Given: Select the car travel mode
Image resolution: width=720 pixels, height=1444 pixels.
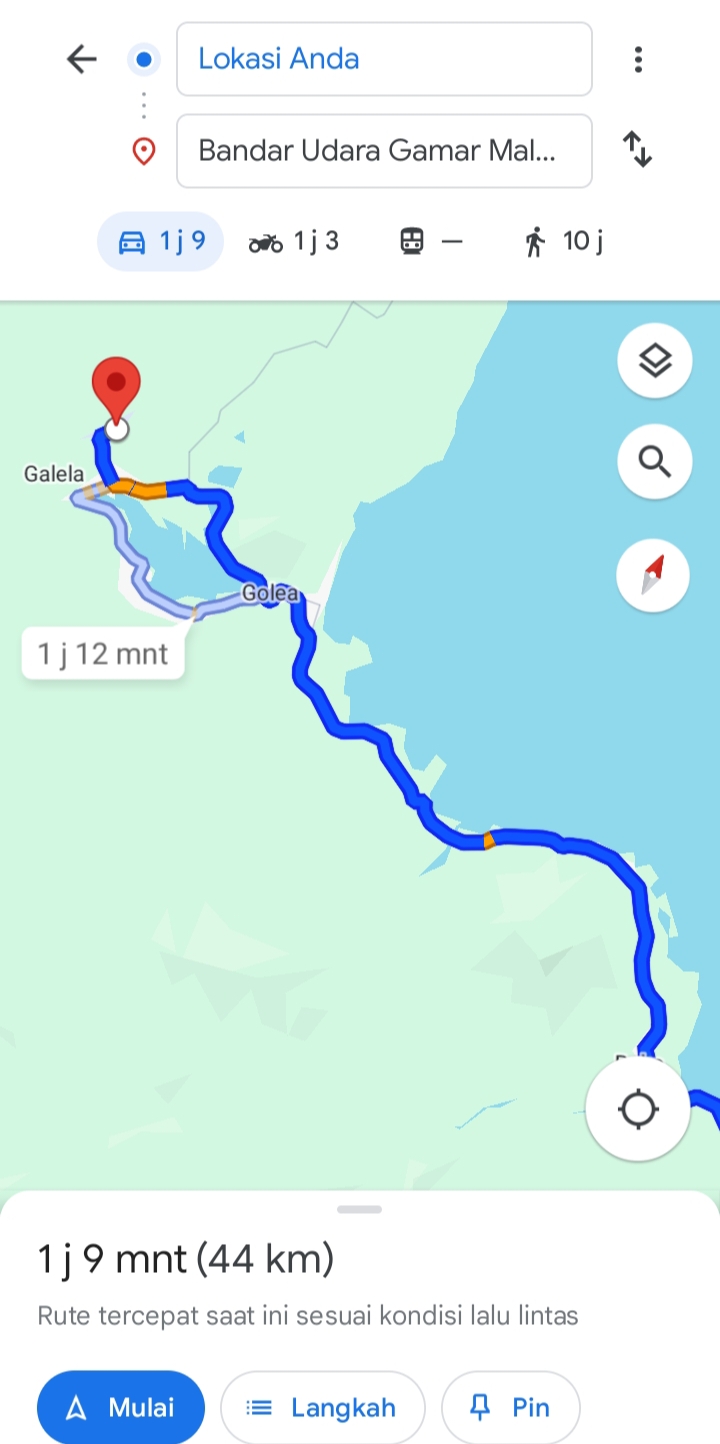Looking at the screenshot, I should pos(160,242).
